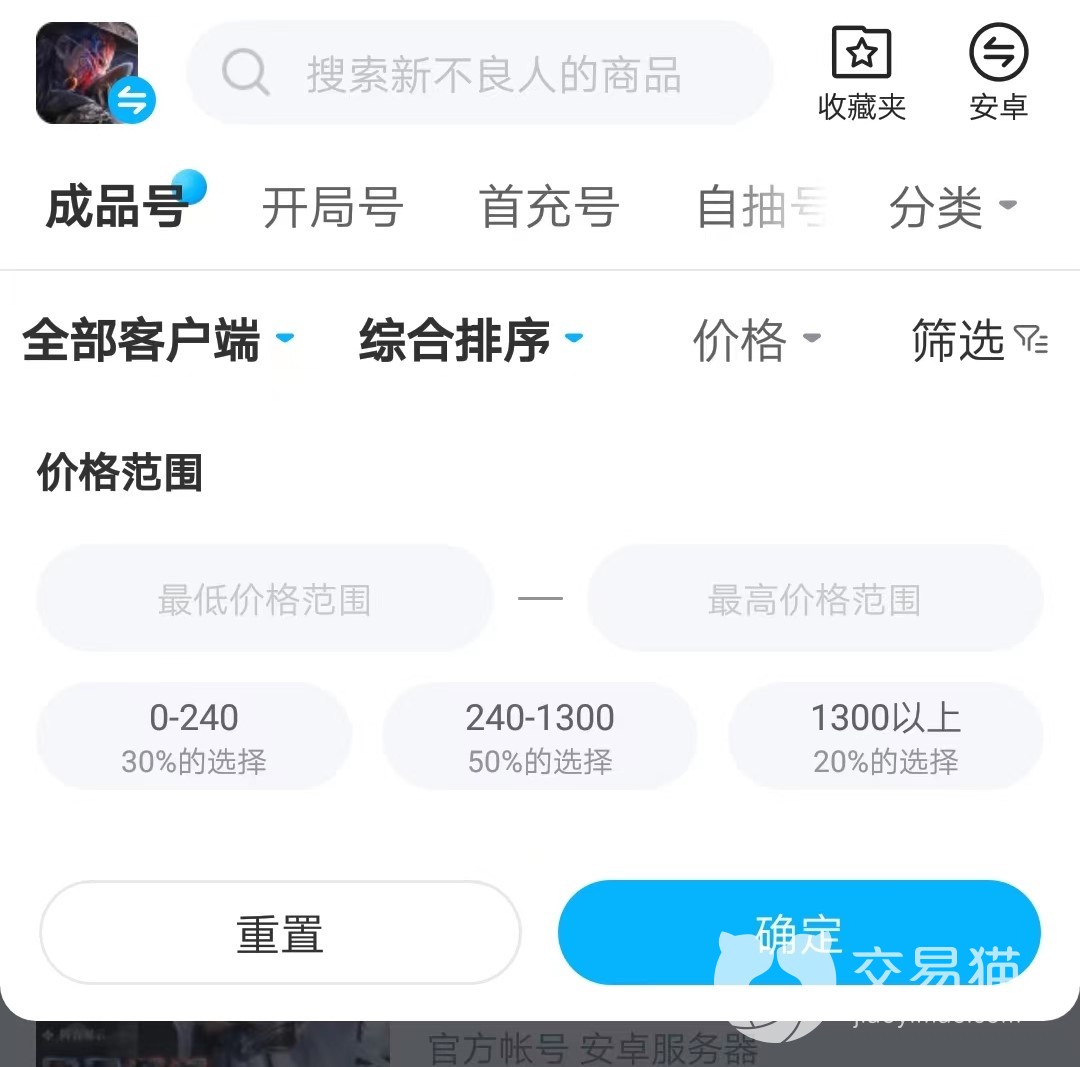1080x1067 pixels.
Task: Open the 筛选 filter options
Action: (979, 340)
